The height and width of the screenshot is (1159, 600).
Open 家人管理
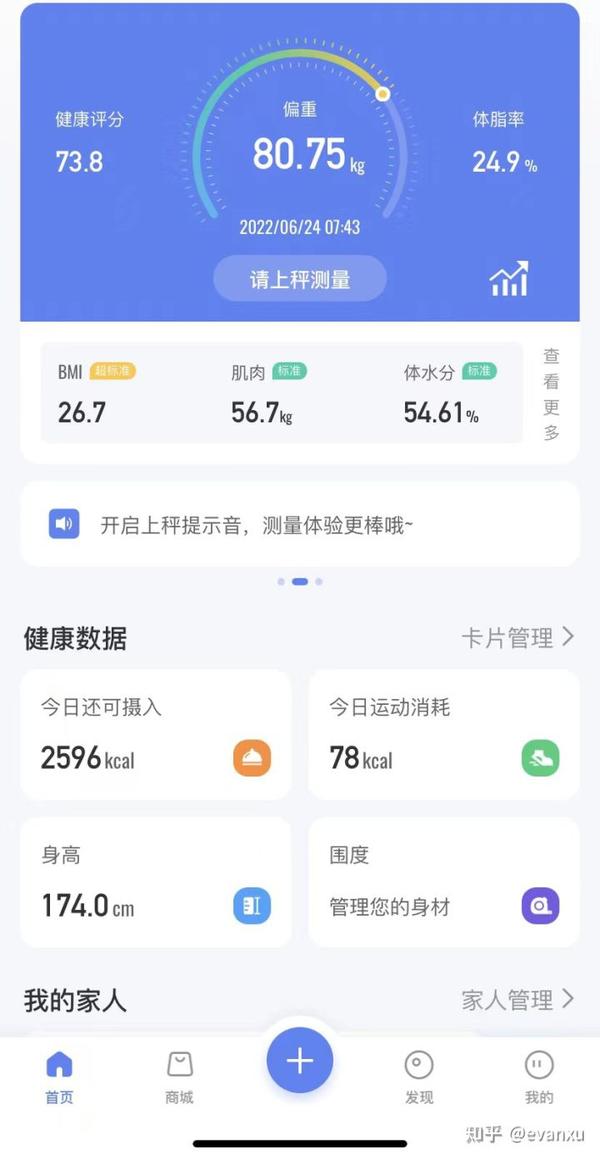coord(517,999)
